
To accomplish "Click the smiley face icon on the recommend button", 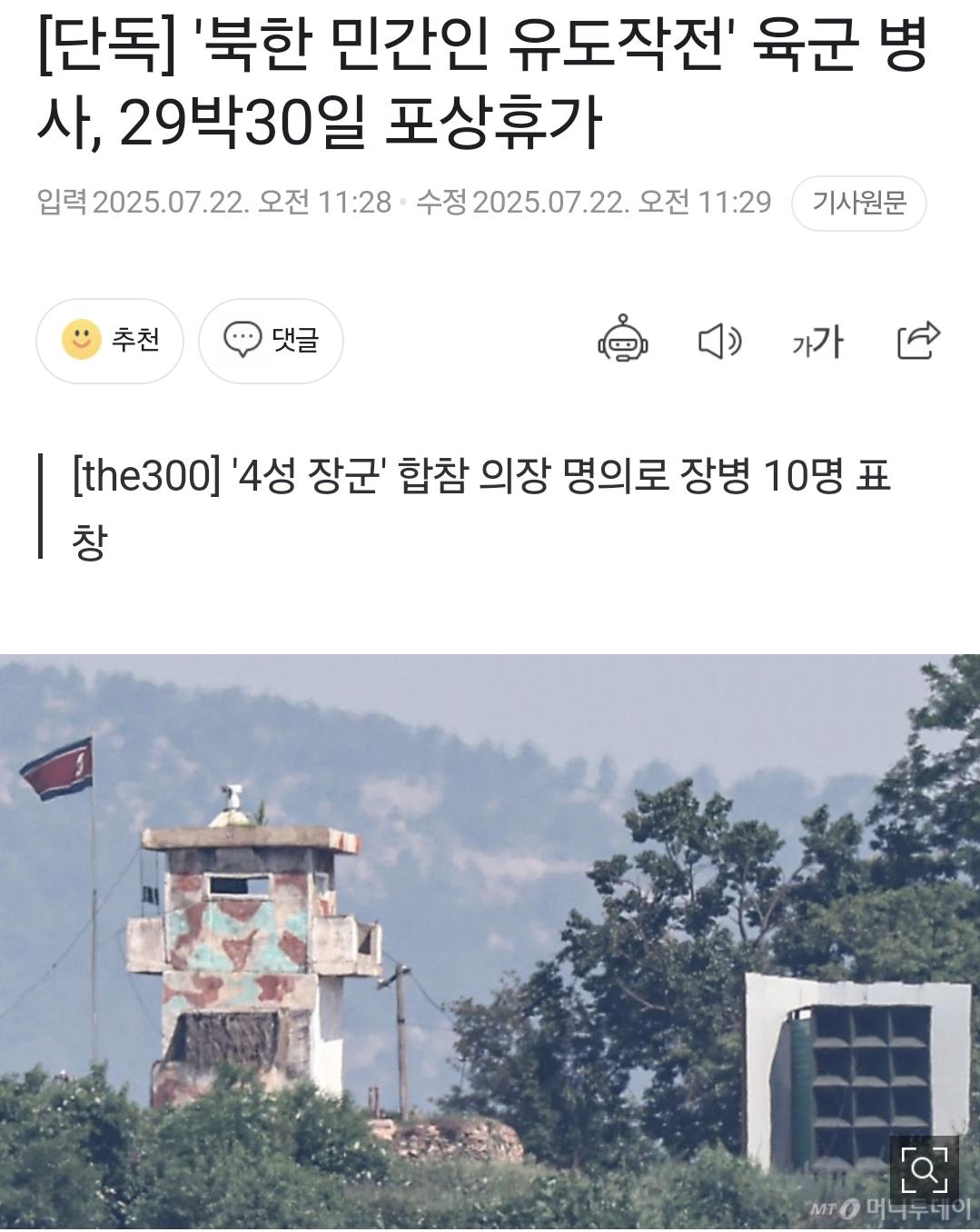I will [x=82, y=341].
